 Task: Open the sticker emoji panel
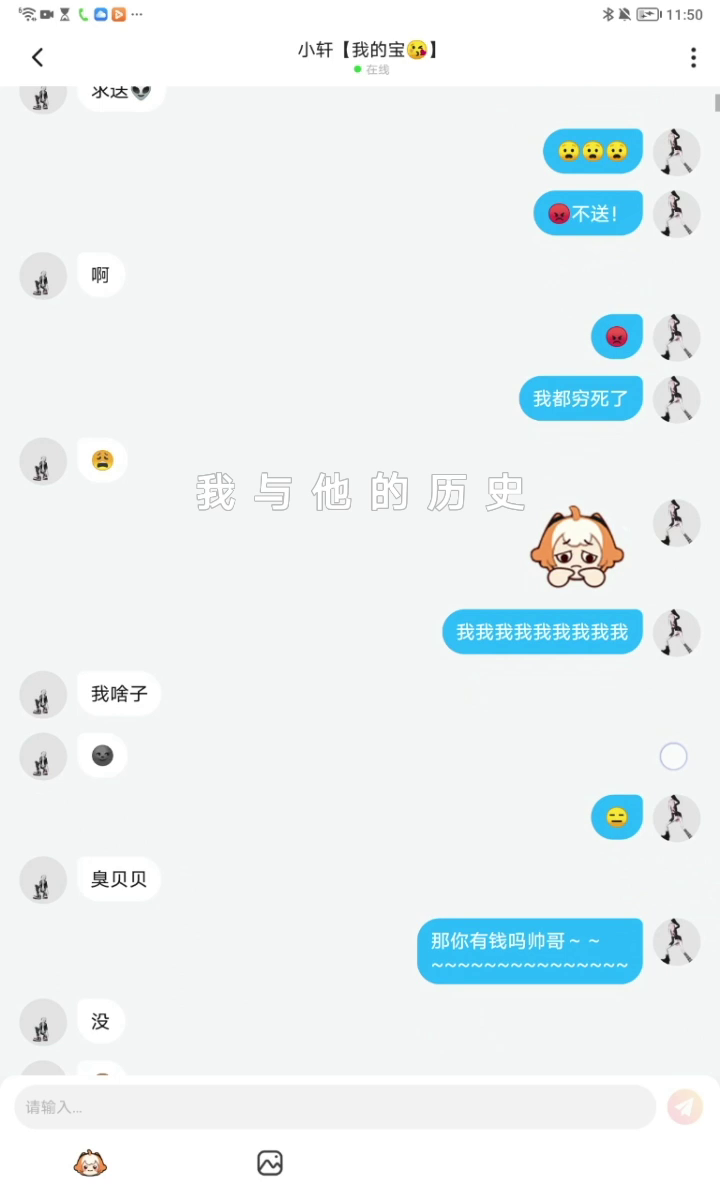click(x=90, y=1163)
